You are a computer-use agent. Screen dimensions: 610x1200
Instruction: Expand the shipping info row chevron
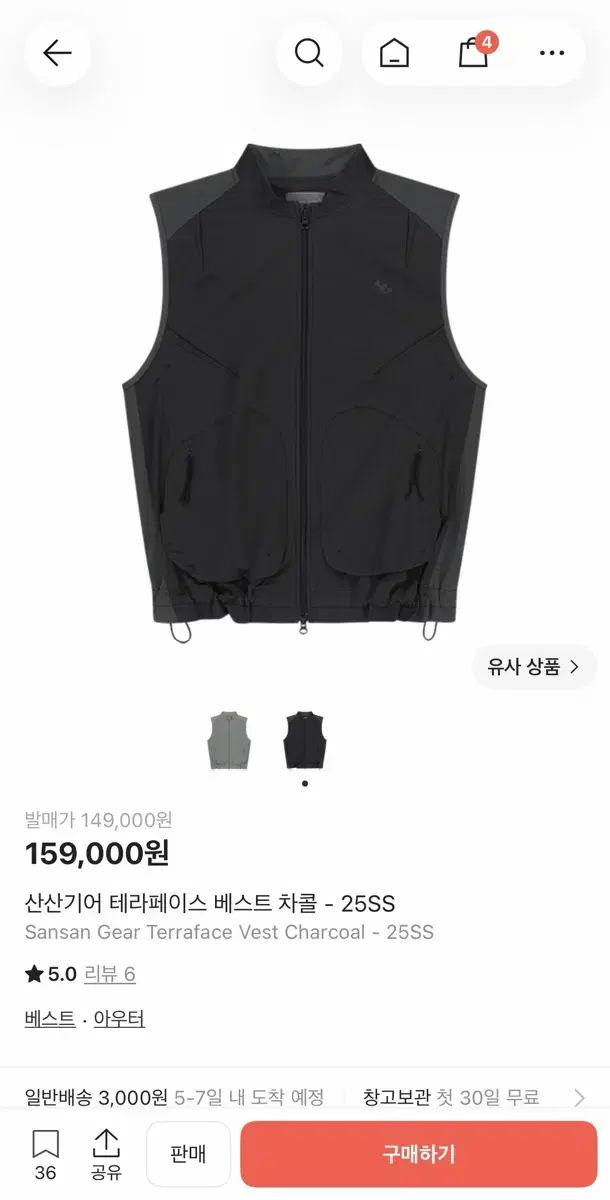point(580,1098)
